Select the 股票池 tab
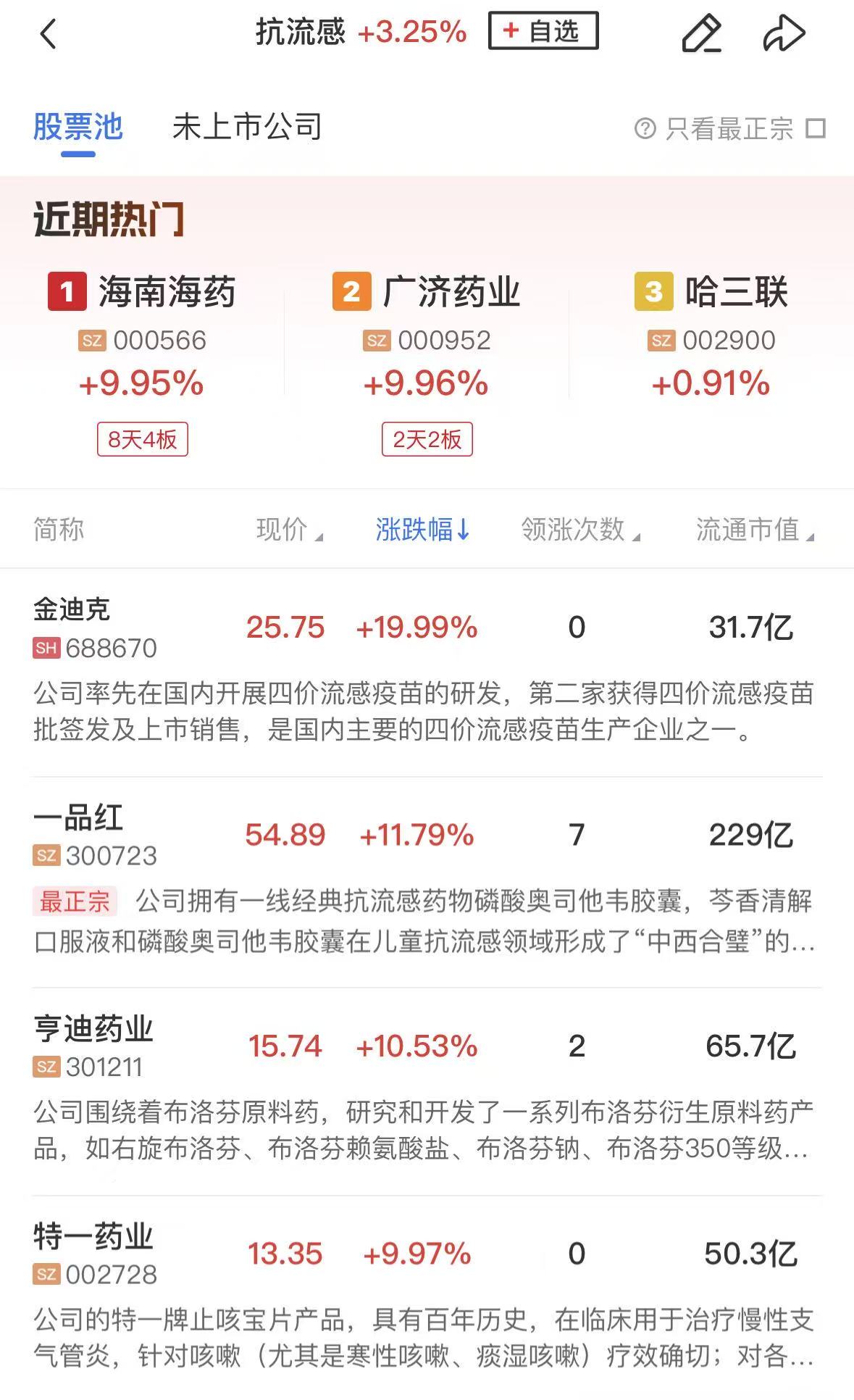Viewport: 854px width, 1400px height. [x=78, y=128]
